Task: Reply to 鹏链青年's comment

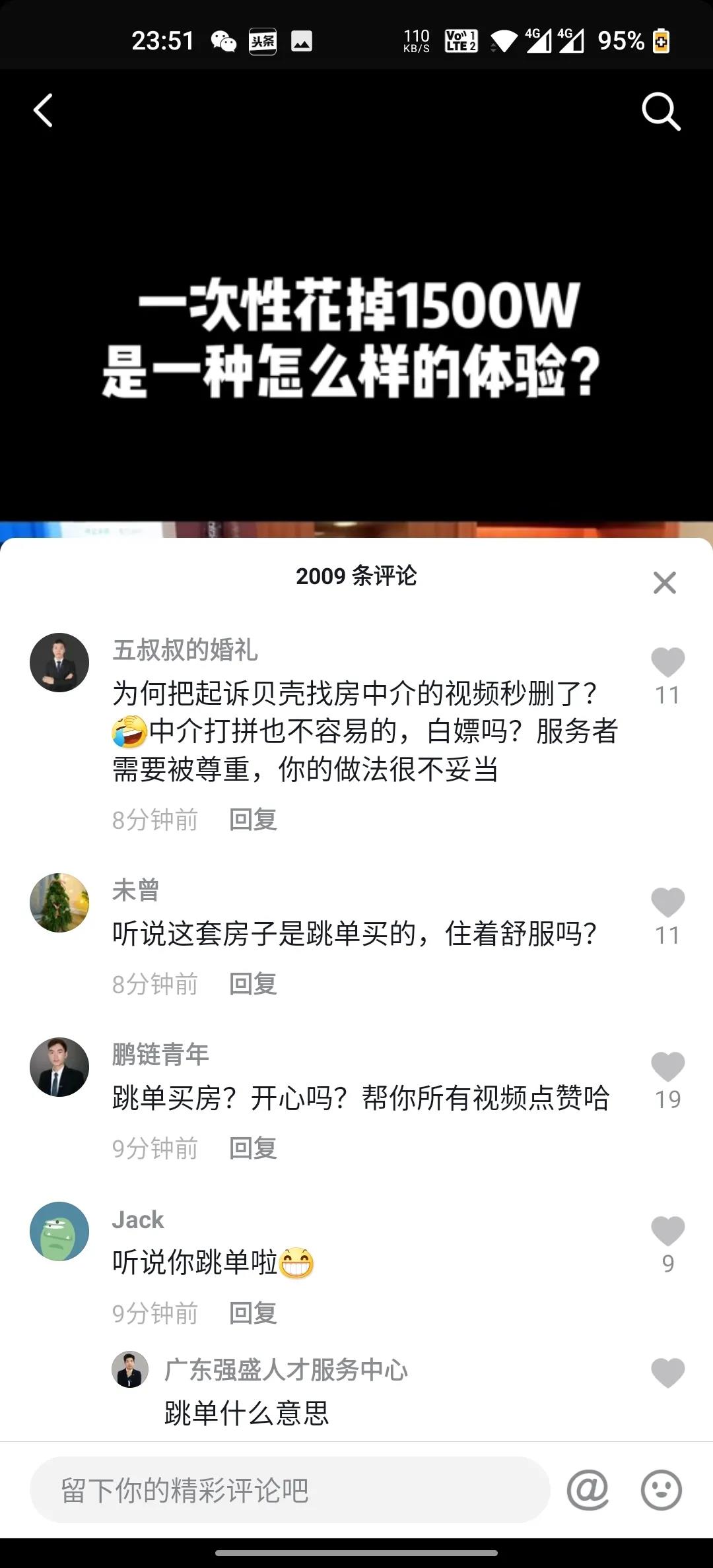Action: click(x=253, y=1148)
